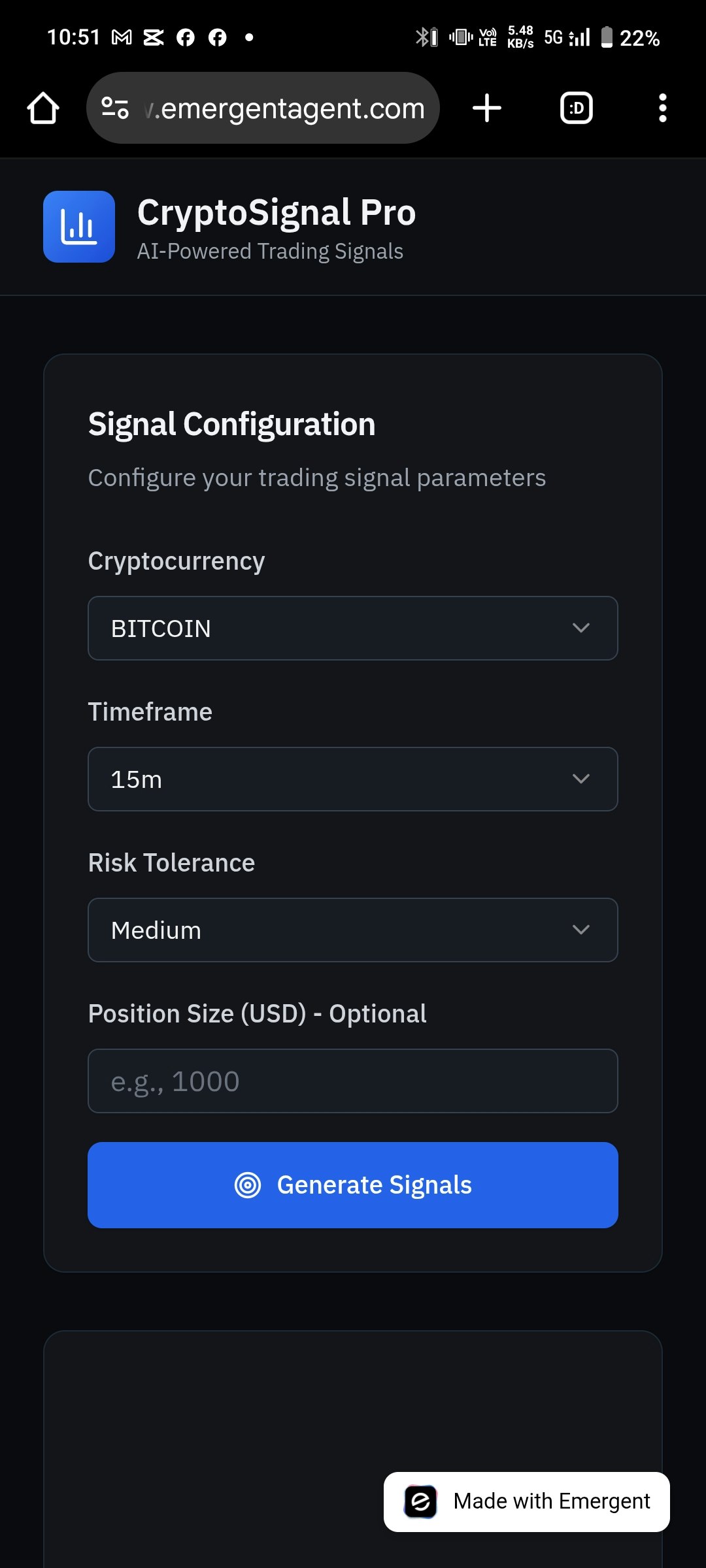Viewport: 706px width, 1568px height.
Task: Tap the address bar showing emergentagent.com
Action: [x=281, y=108]
